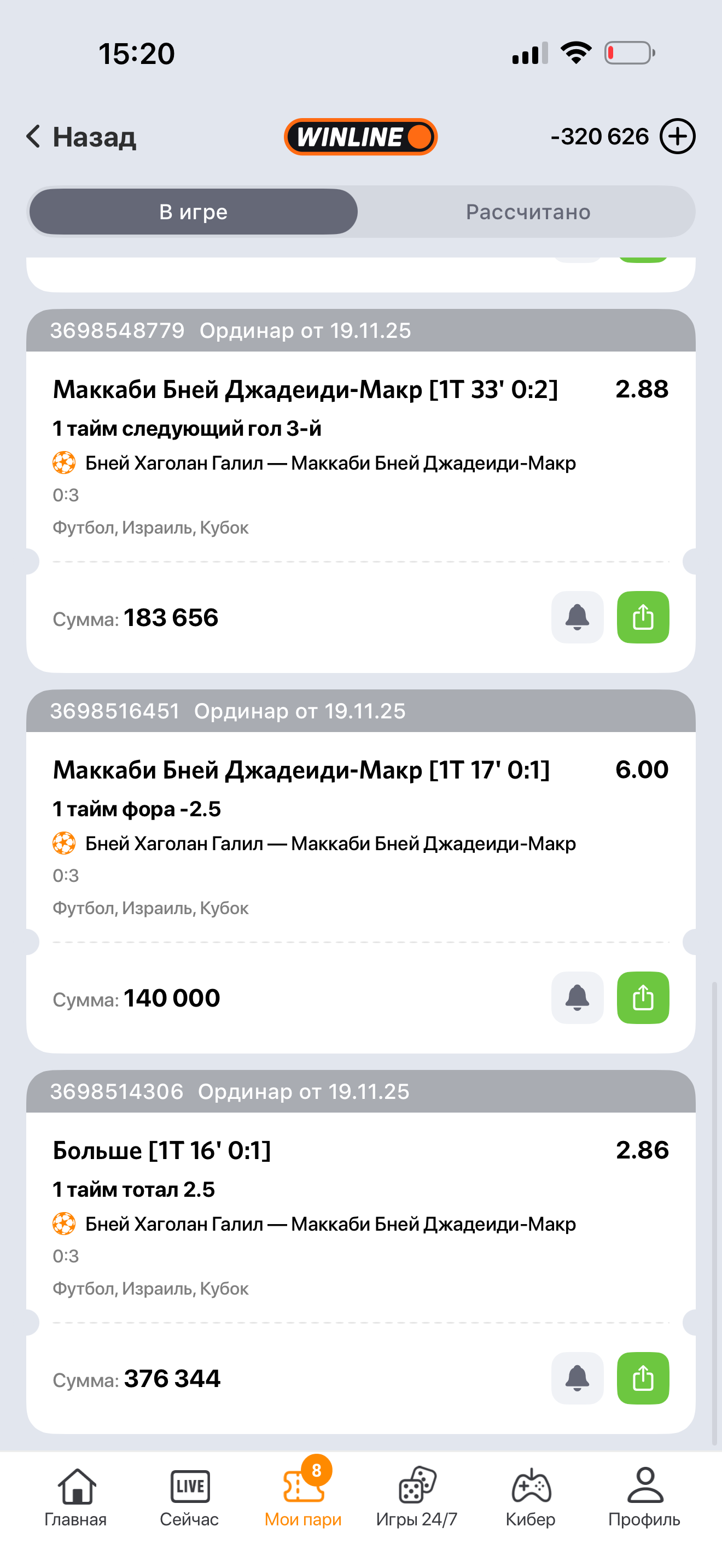Screen dimensions: 722x1568
Task: Select the В игре tab
Action: point(194,212)
